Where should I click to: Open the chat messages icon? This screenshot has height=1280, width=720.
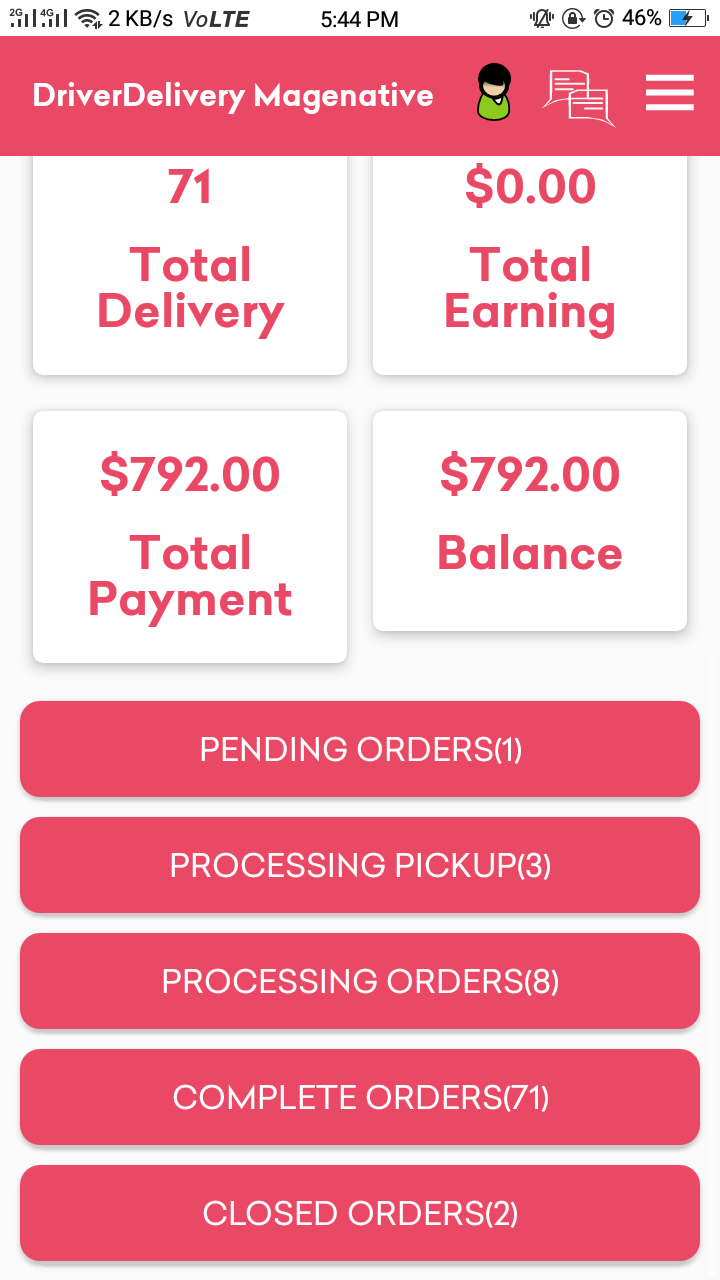click(578, 97)
